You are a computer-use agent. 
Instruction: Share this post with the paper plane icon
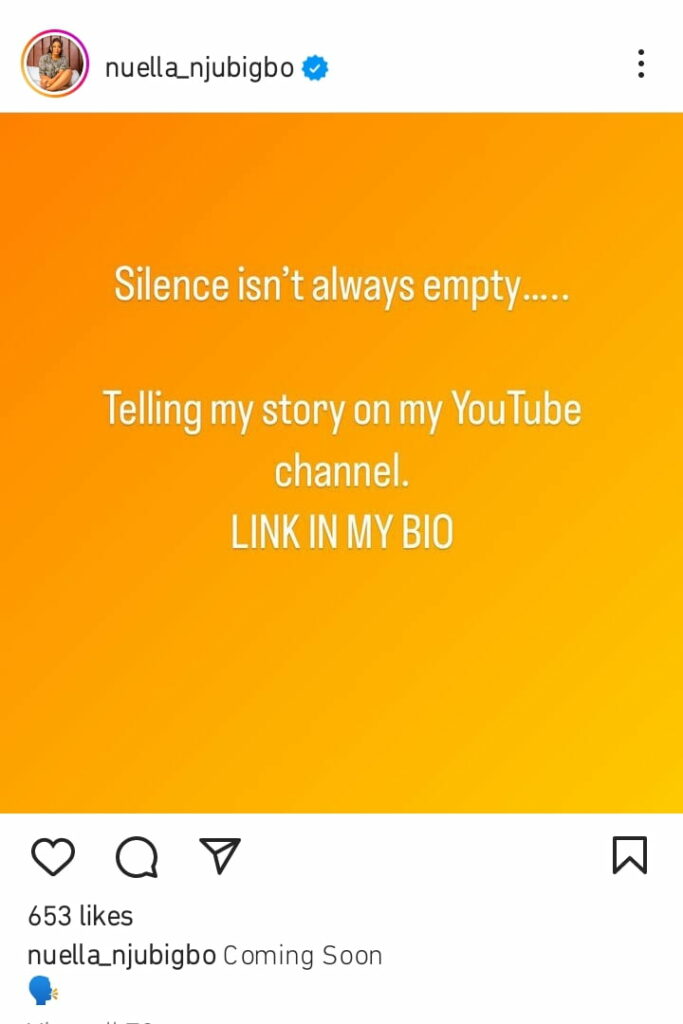click(220, 856)
